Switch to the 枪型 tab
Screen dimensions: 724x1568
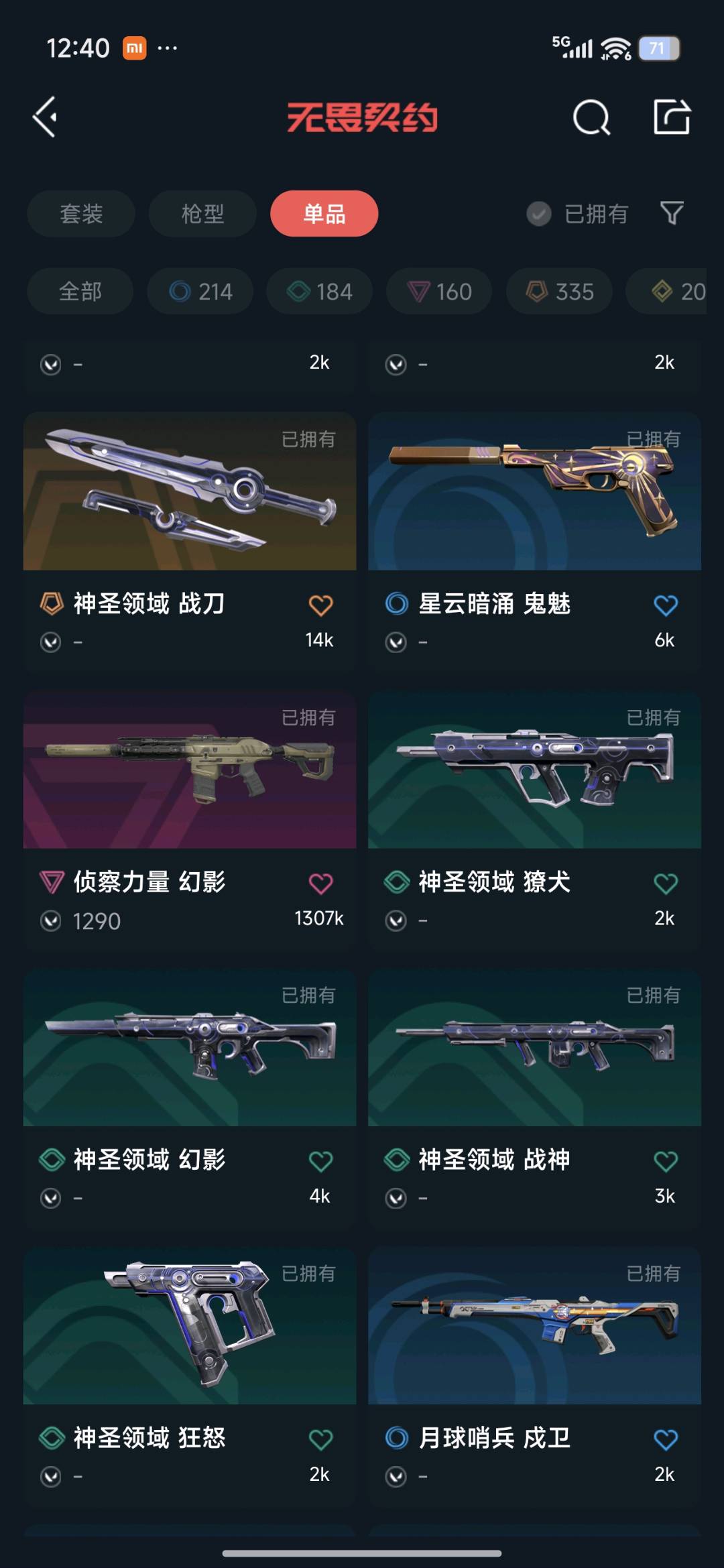click(202, 214)
